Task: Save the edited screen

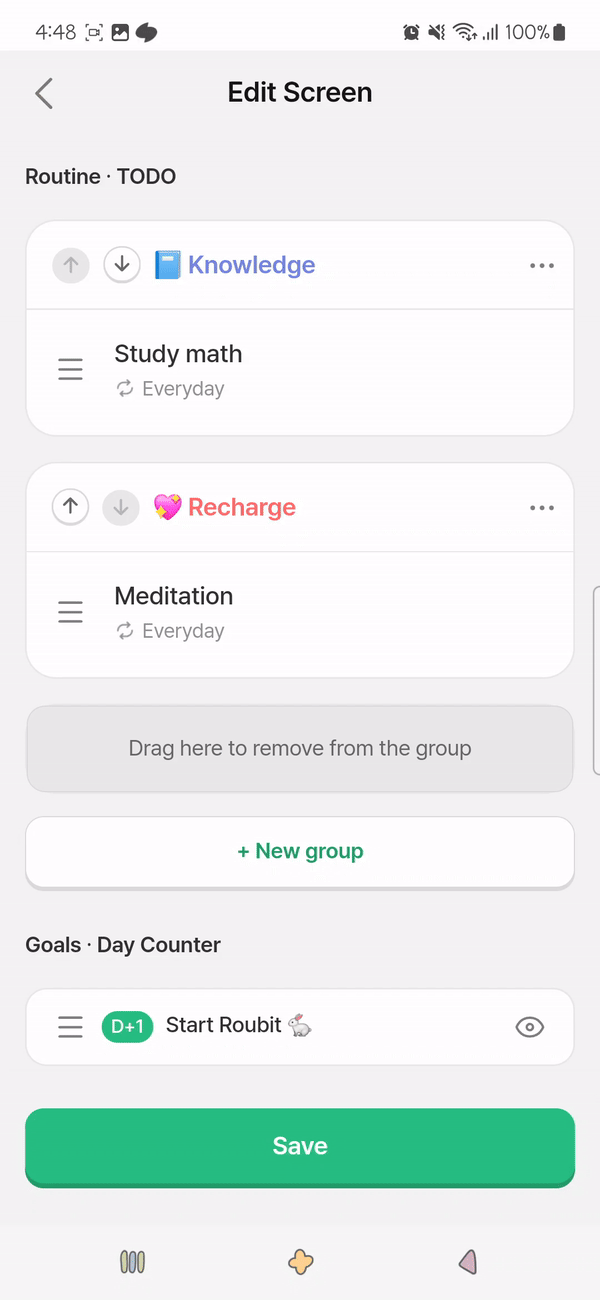Action: coord(300,1146)
